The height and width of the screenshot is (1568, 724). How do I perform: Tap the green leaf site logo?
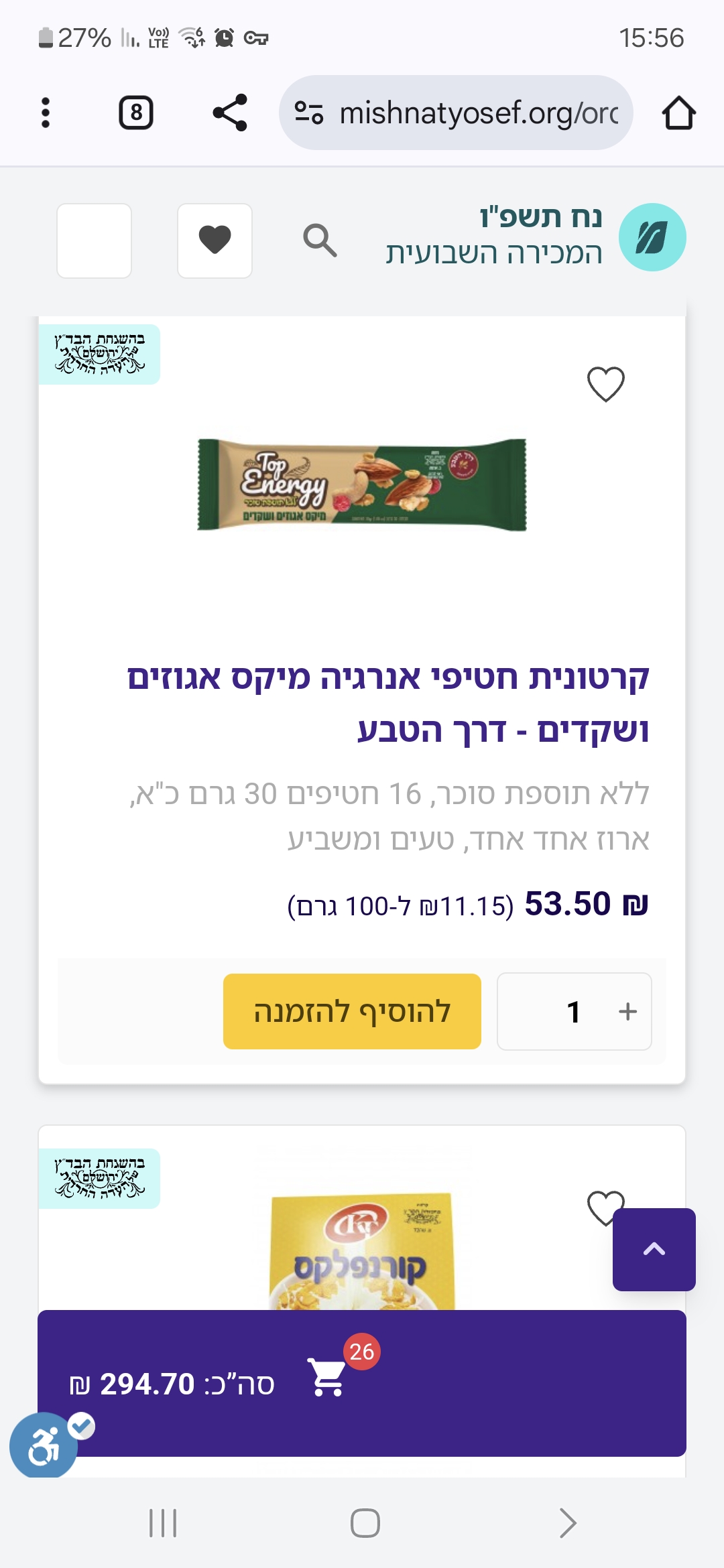point(652,237)
